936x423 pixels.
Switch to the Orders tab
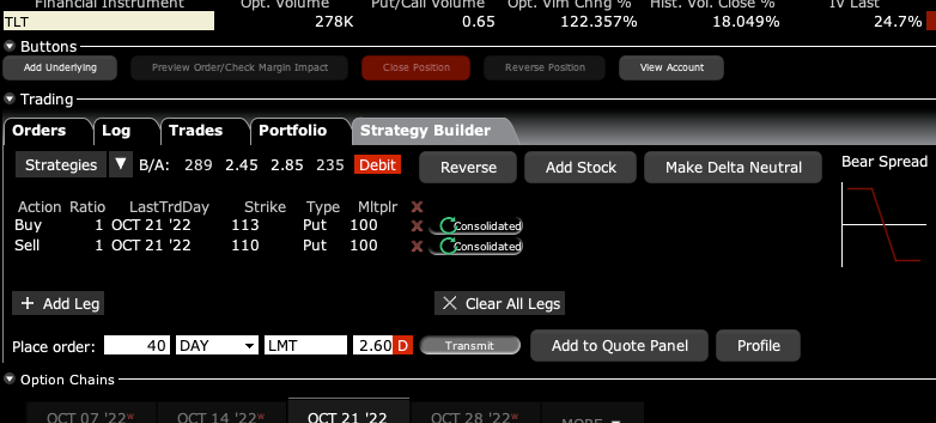pos(39,131)
